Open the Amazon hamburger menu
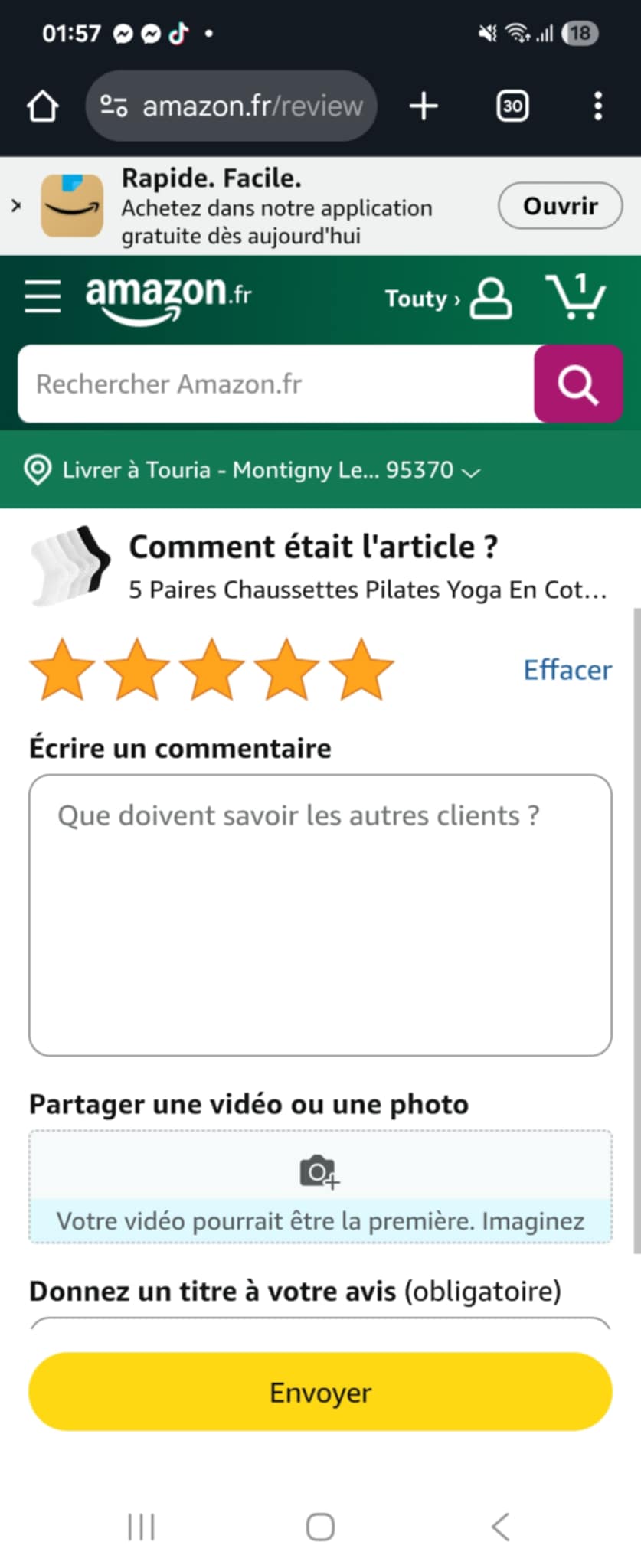Screen dimensions: 641x1568 pyautogui.click(x=43, y=296)
